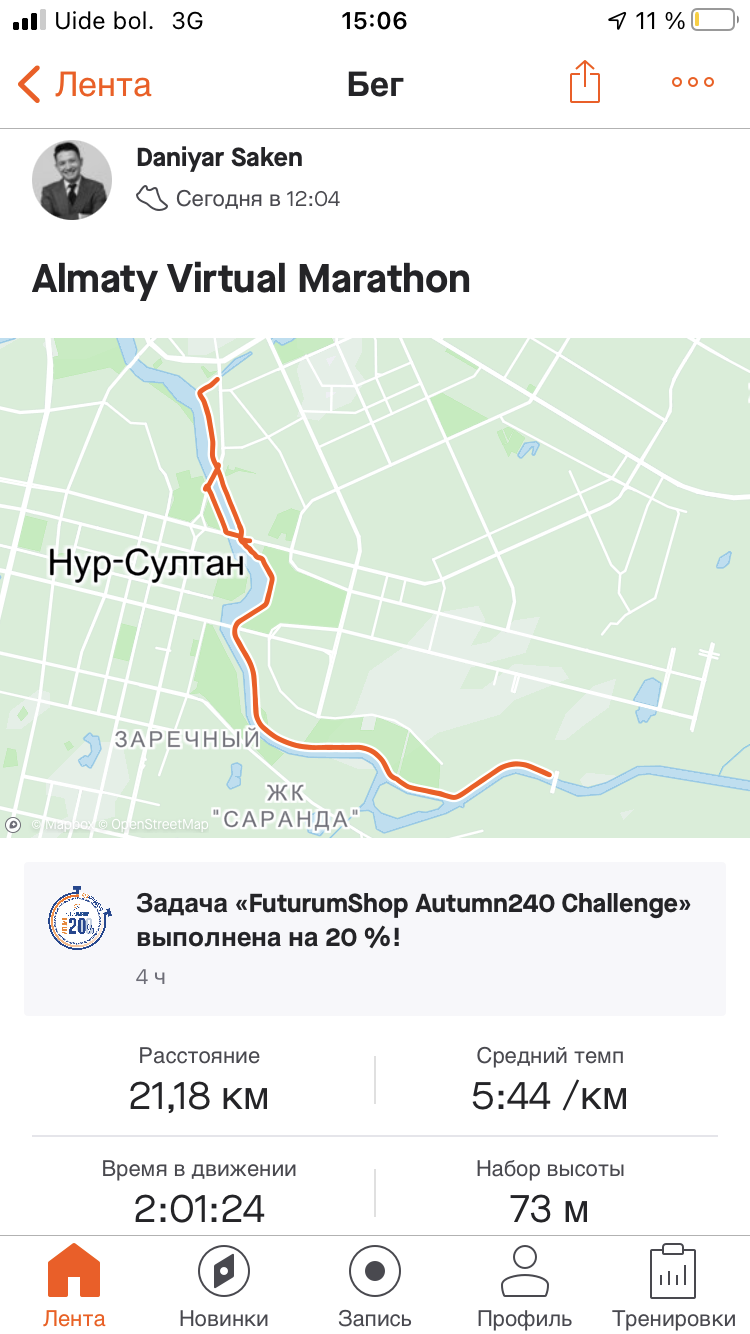Switch to the Тренировки tab
Screen dimensions: 750x1334
pyautogui.click(x=673, y=1284)
